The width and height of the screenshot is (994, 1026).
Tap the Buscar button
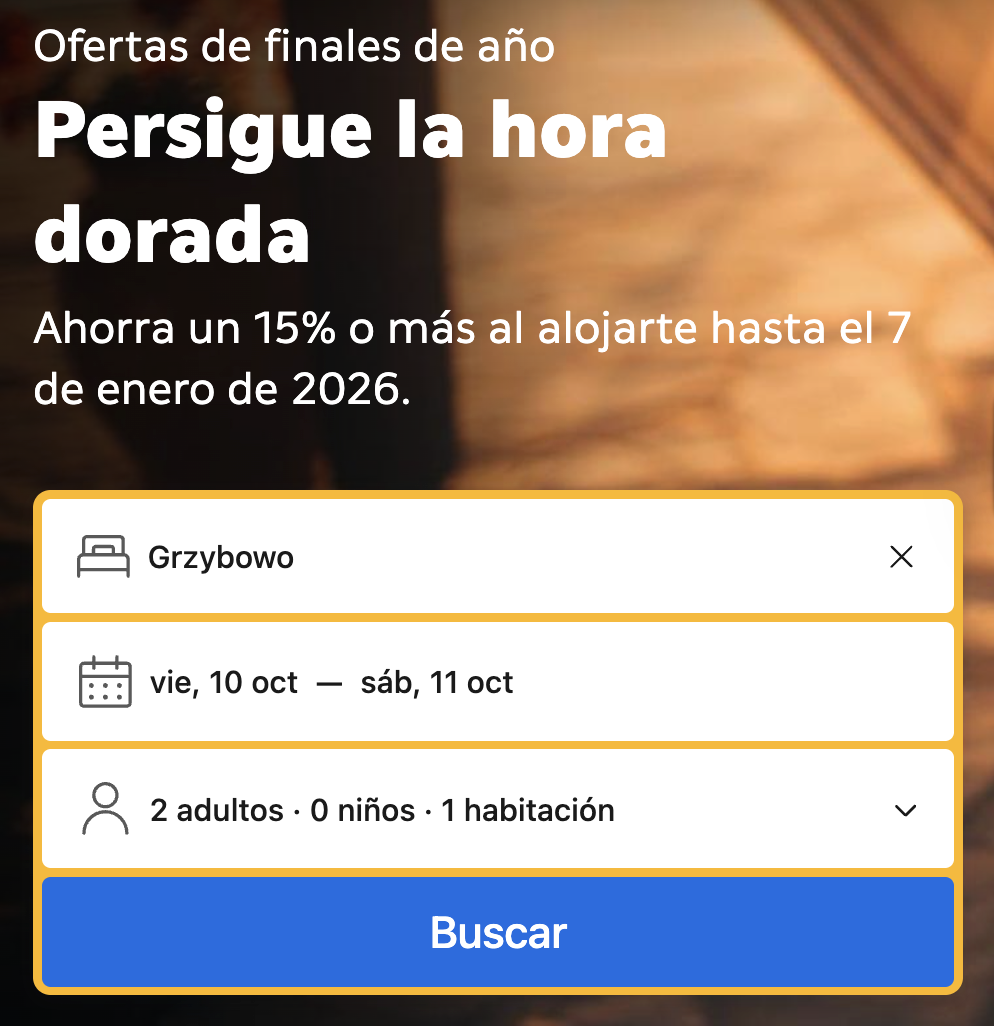(x=497, y=933)
